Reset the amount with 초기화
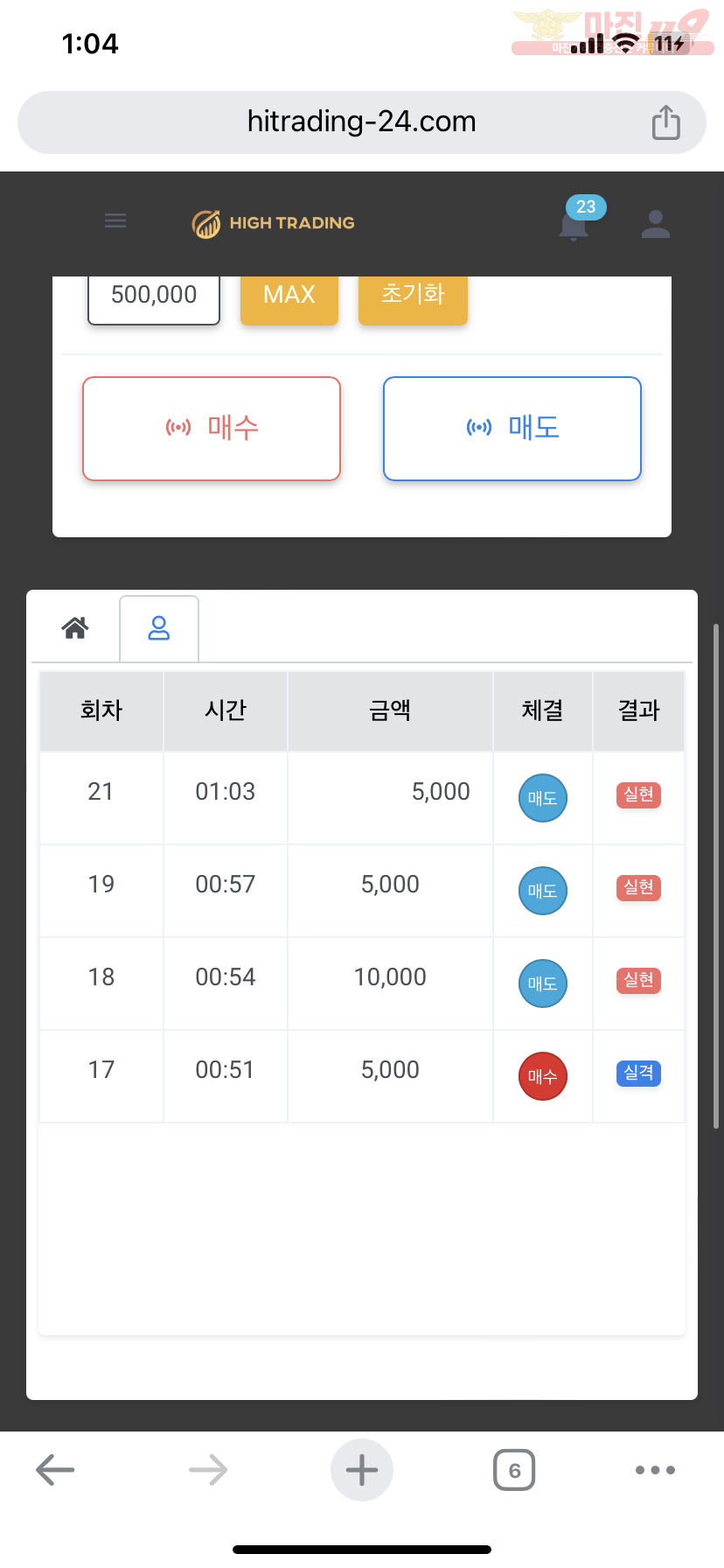This screenshot has width=724, height=1568. [413, 296]
